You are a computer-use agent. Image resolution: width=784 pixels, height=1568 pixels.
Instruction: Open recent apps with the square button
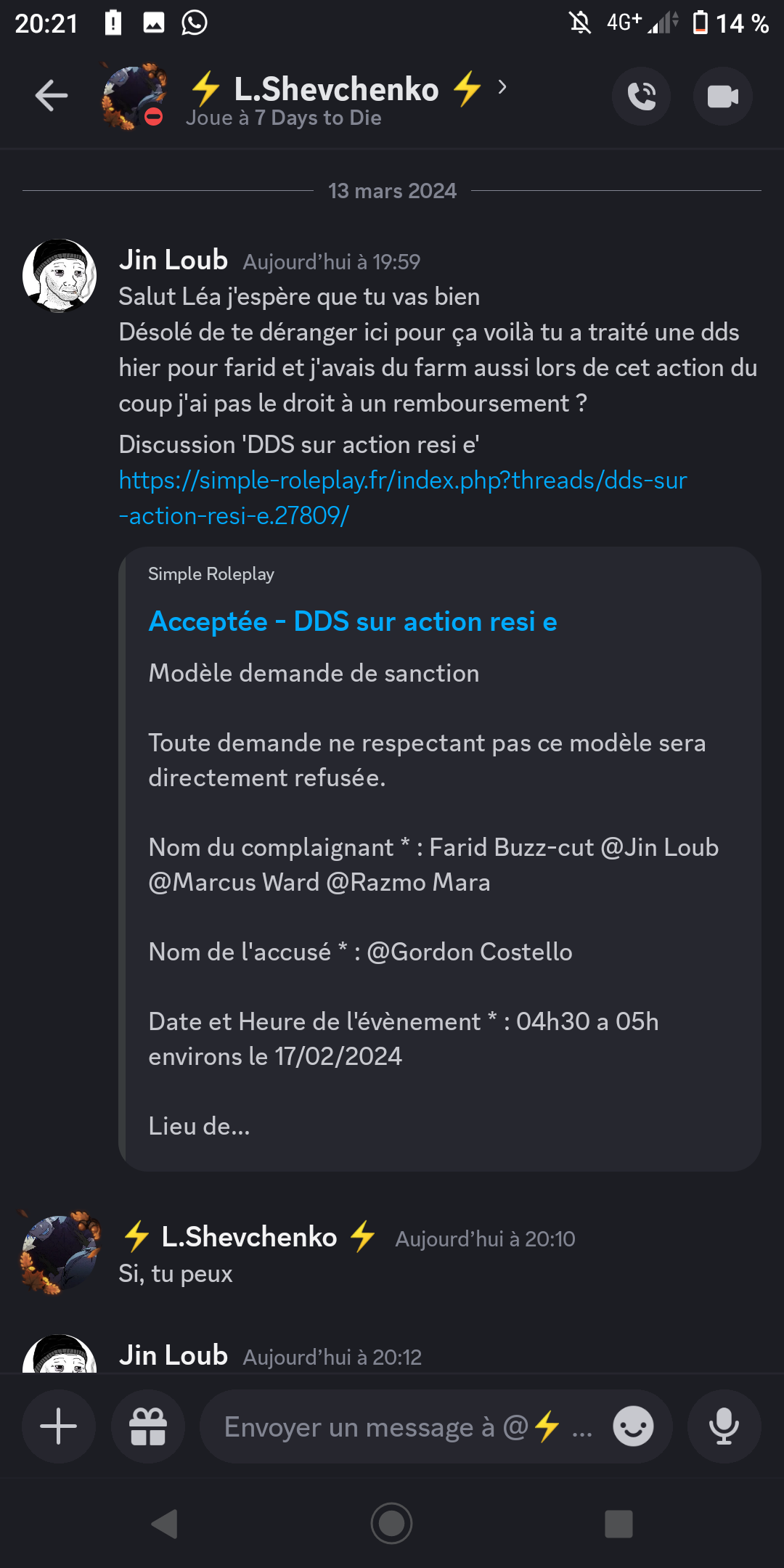618,1524
